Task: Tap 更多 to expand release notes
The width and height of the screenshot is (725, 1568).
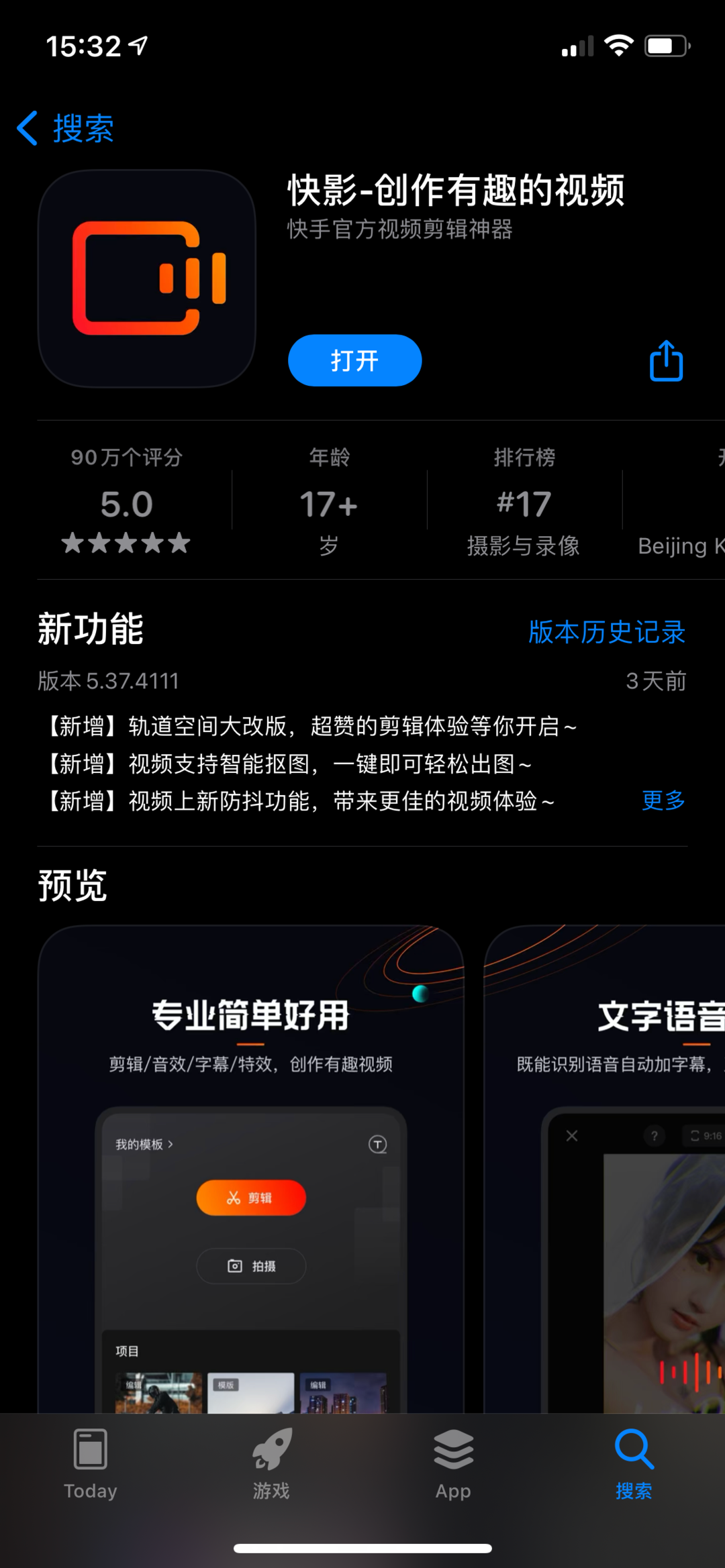Action: [663, 800]
